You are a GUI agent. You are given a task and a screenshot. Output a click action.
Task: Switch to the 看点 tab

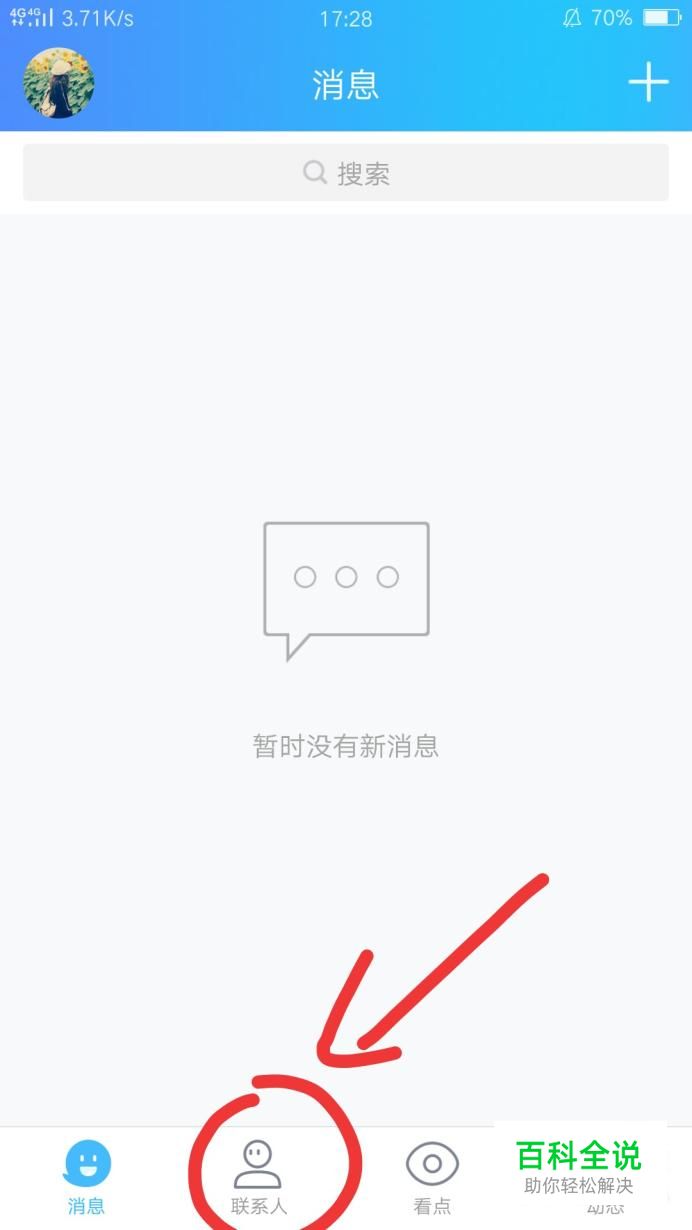pyautogui.click(x=432, y=1177)
